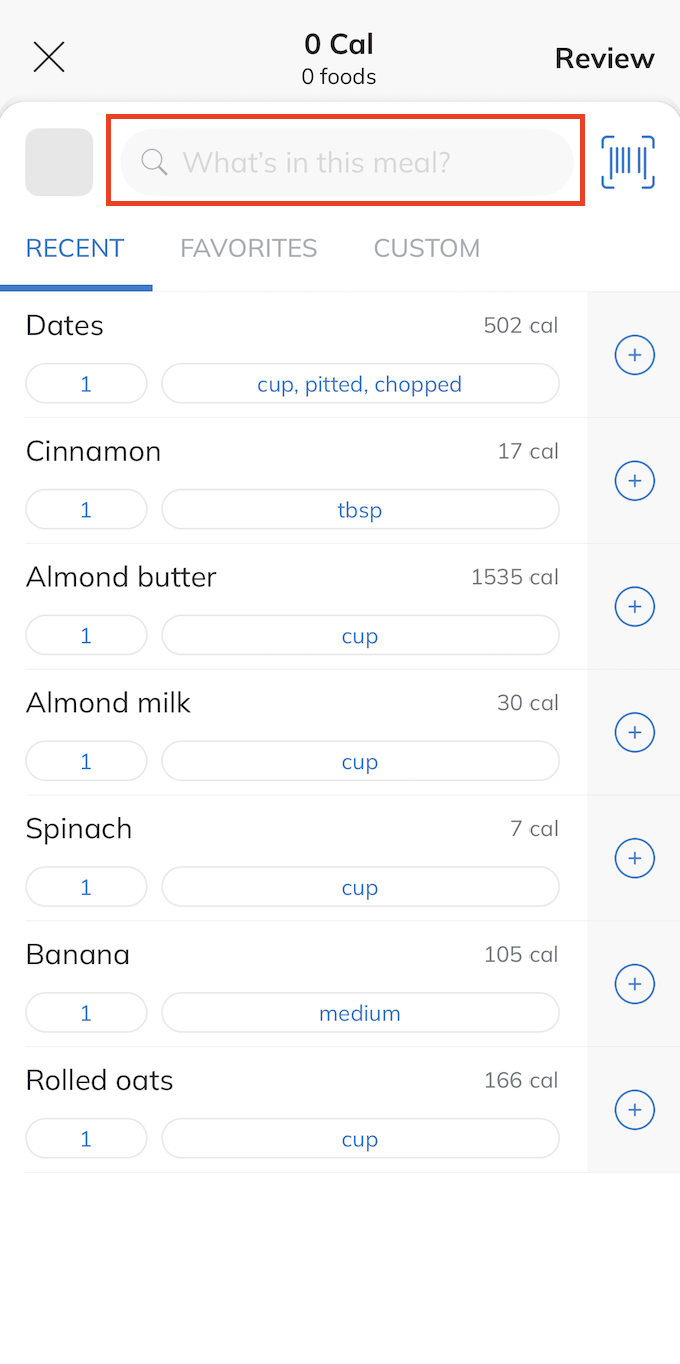Viewport: 680px width, 1364px height.
Task: Add Rolled oats to the meal
Action: (x=634, y=1110)
